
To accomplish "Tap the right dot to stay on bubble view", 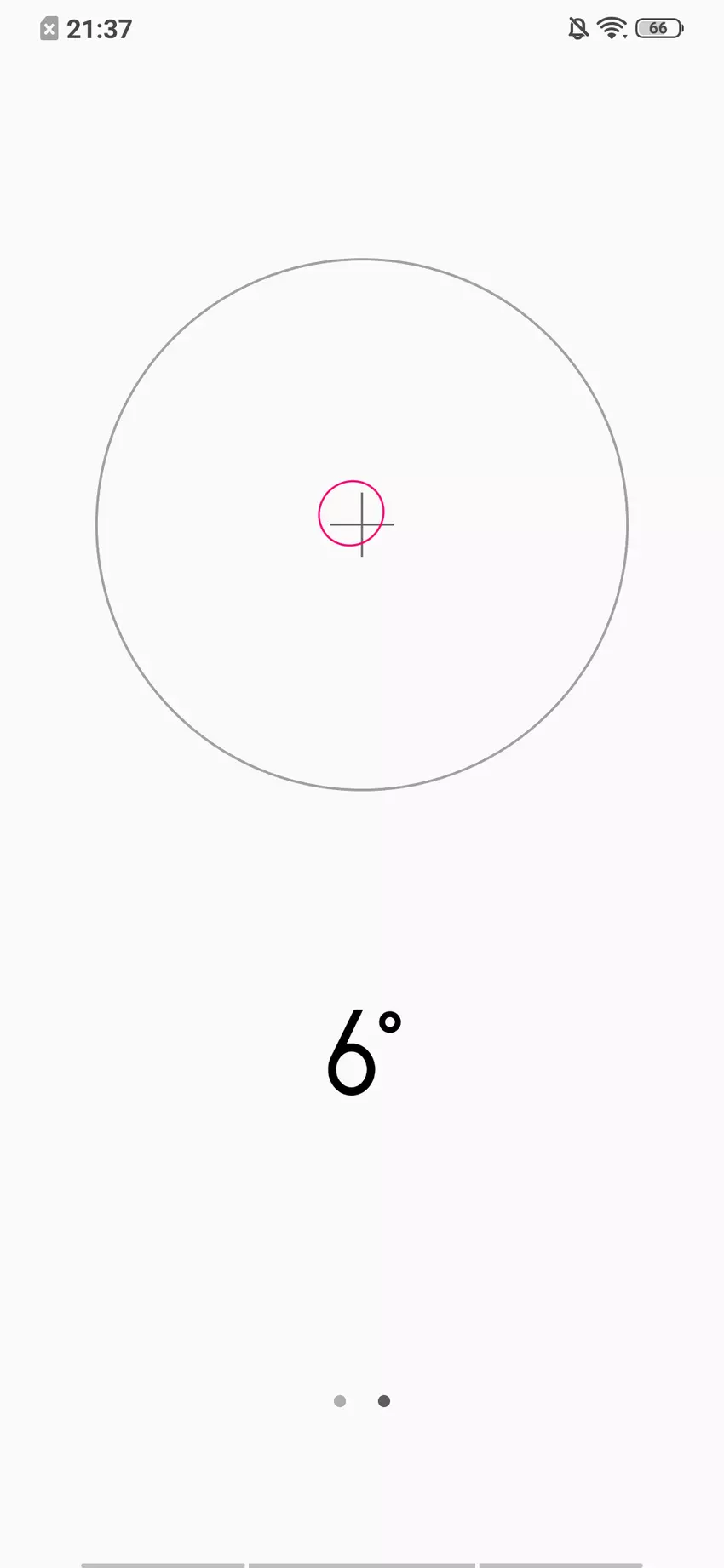I will 383,1400.
